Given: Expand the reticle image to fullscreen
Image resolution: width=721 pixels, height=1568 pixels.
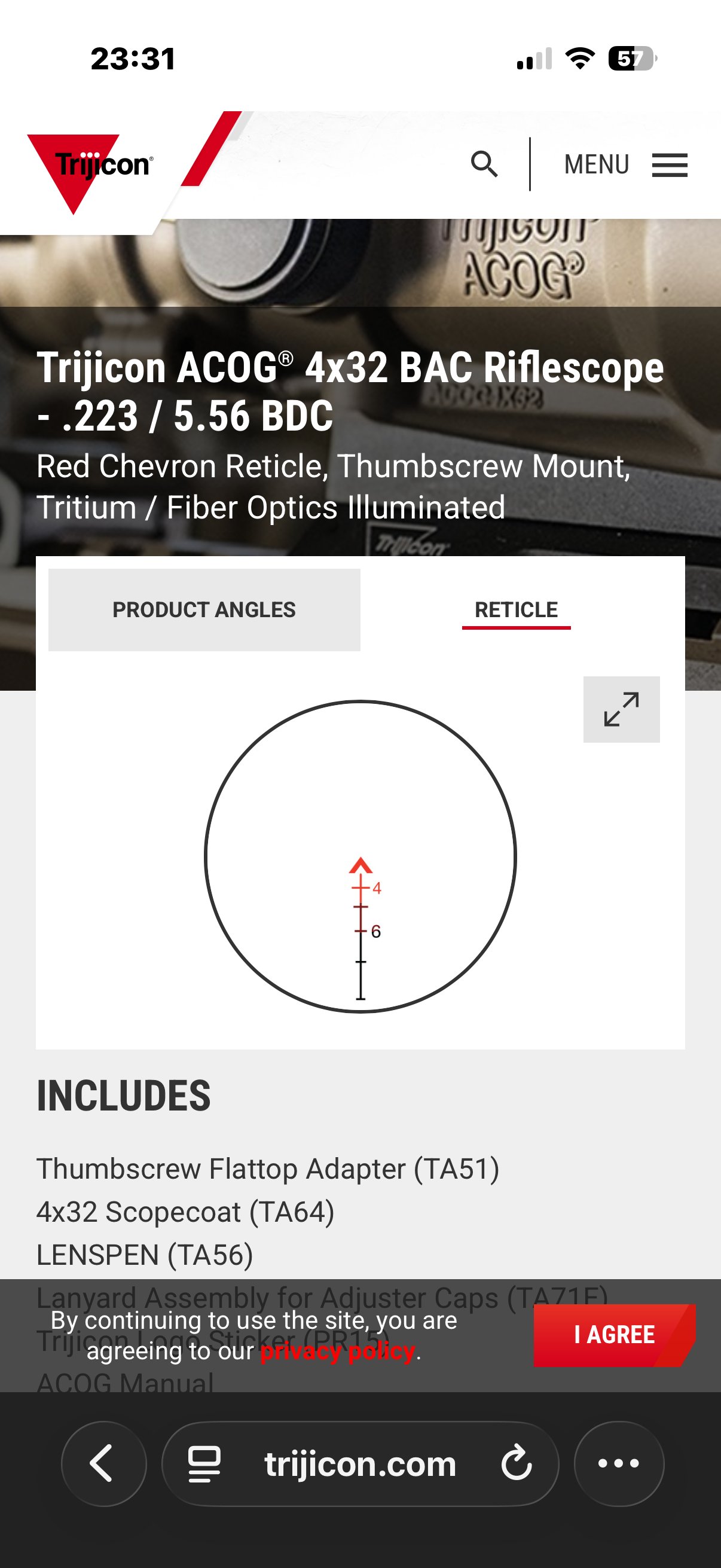Looking at the screenshot, I should pyautogui.click(x=621, y=709).
